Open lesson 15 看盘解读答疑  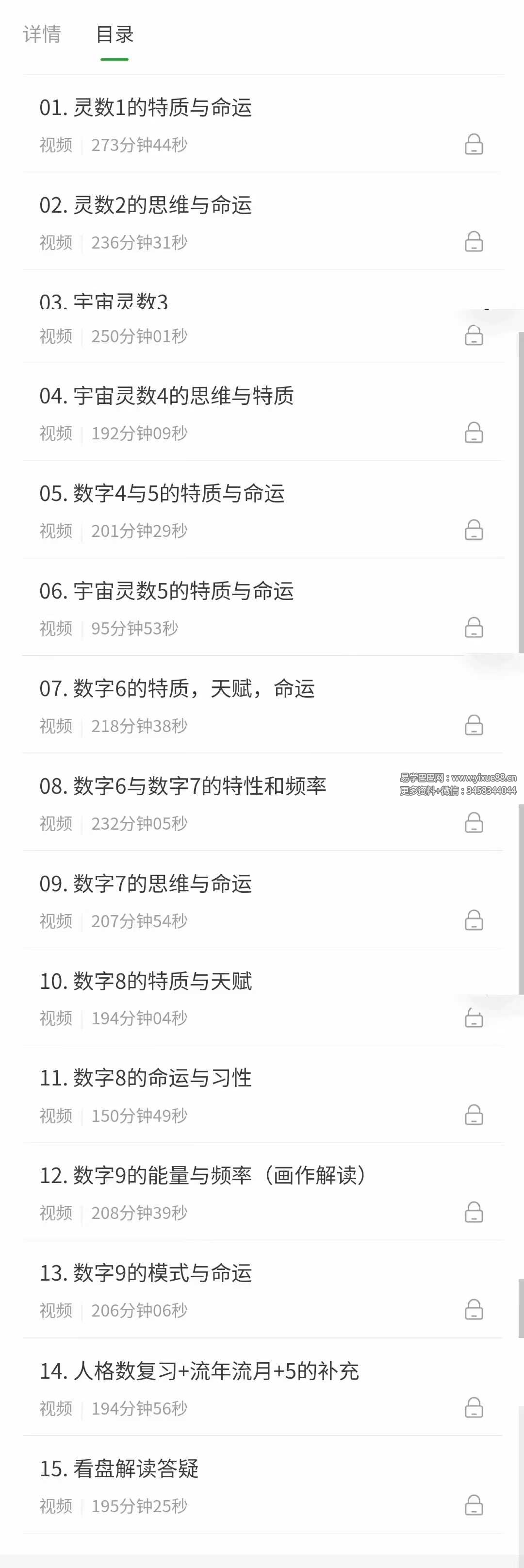(119, 1468)
